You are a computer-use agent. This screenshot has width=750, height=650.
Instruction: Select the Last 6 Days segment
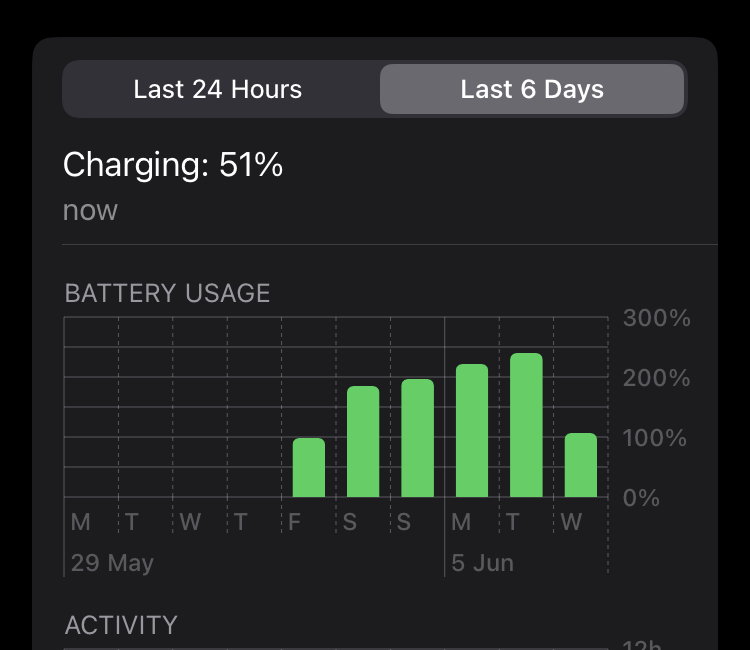(532, 90)
